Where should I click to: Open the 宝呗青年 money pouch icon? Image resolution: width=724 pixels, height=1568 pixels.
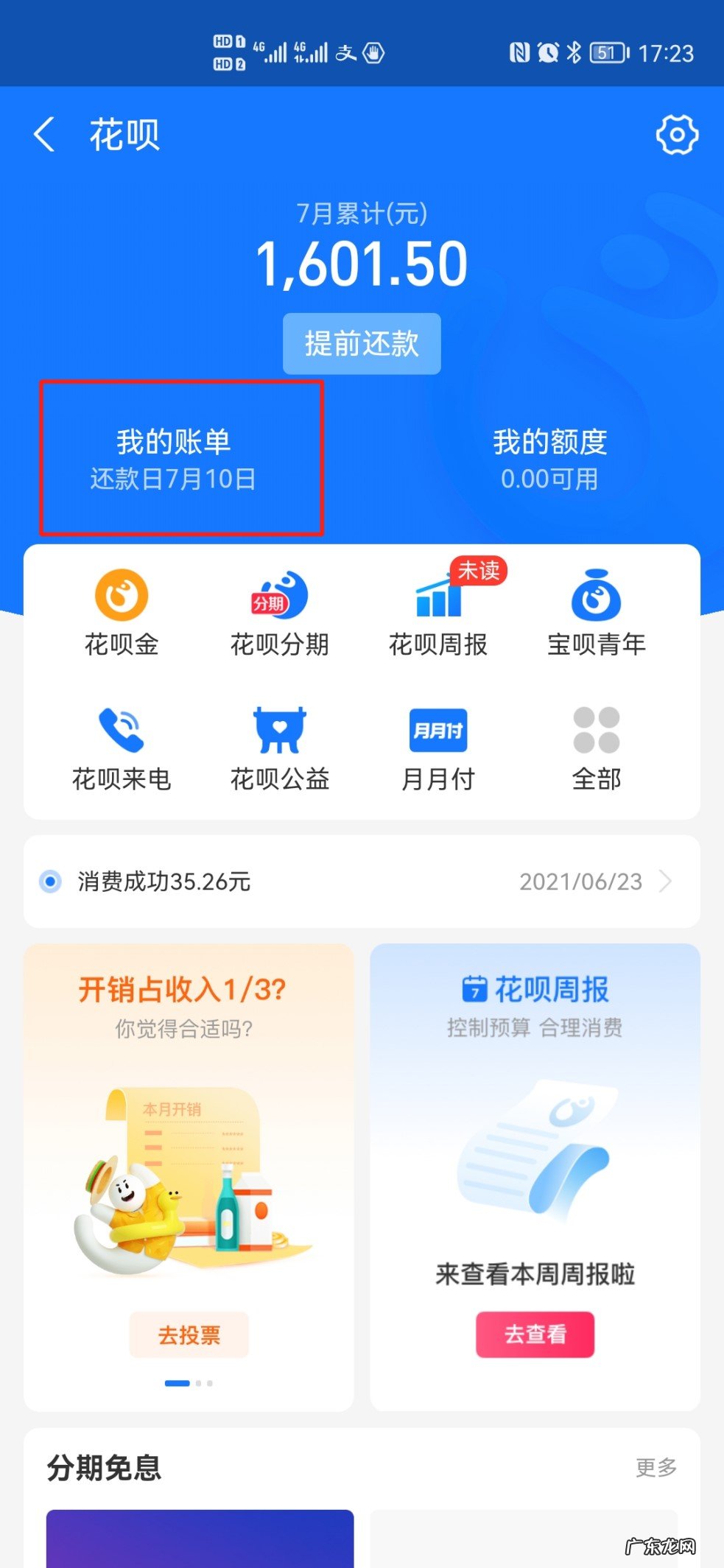point(597,611)
